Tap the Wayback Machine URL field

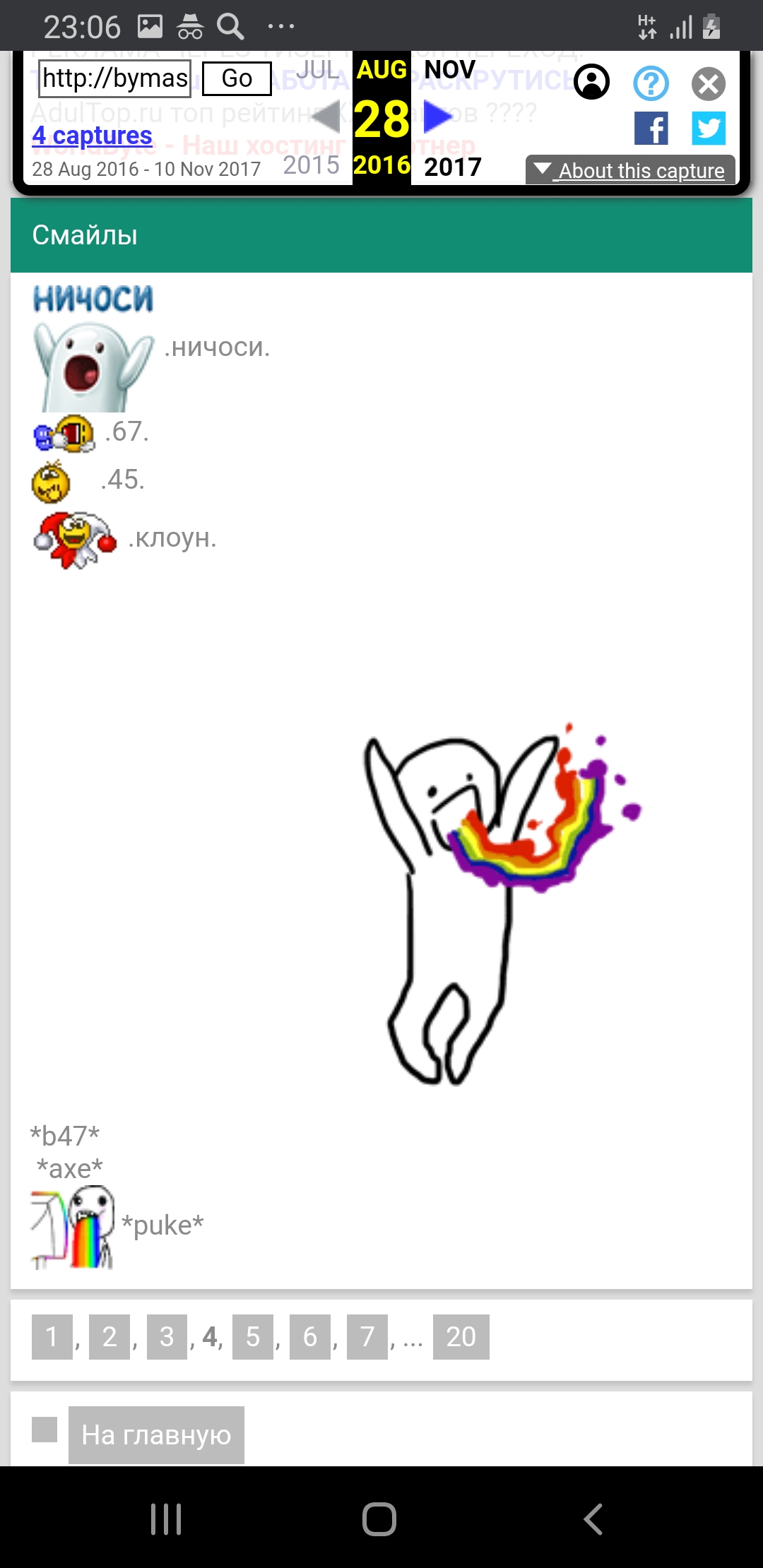point(115,78)
